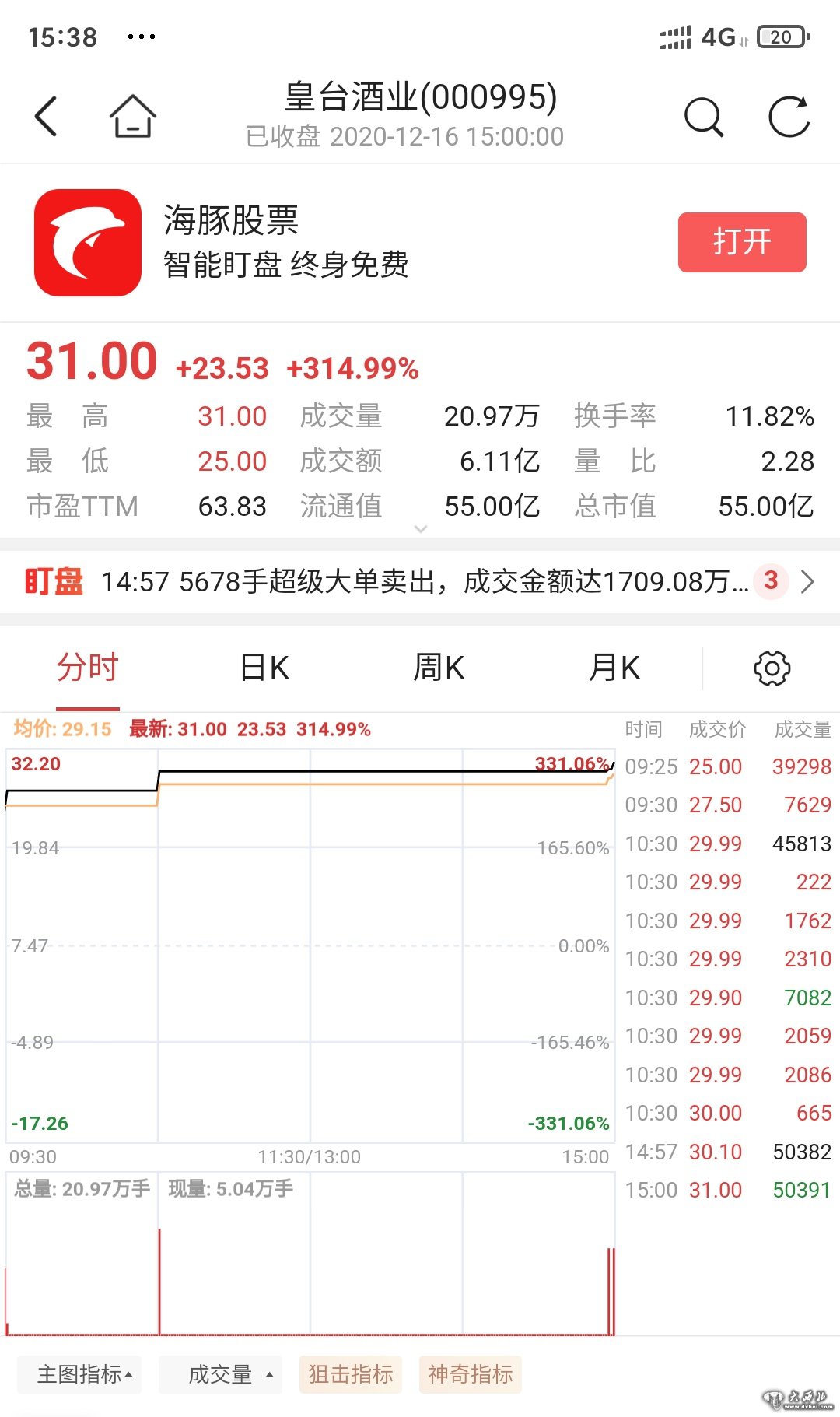Open chart settings gear icon
The height and width of the screenshot is (1417, 840).
772,668
